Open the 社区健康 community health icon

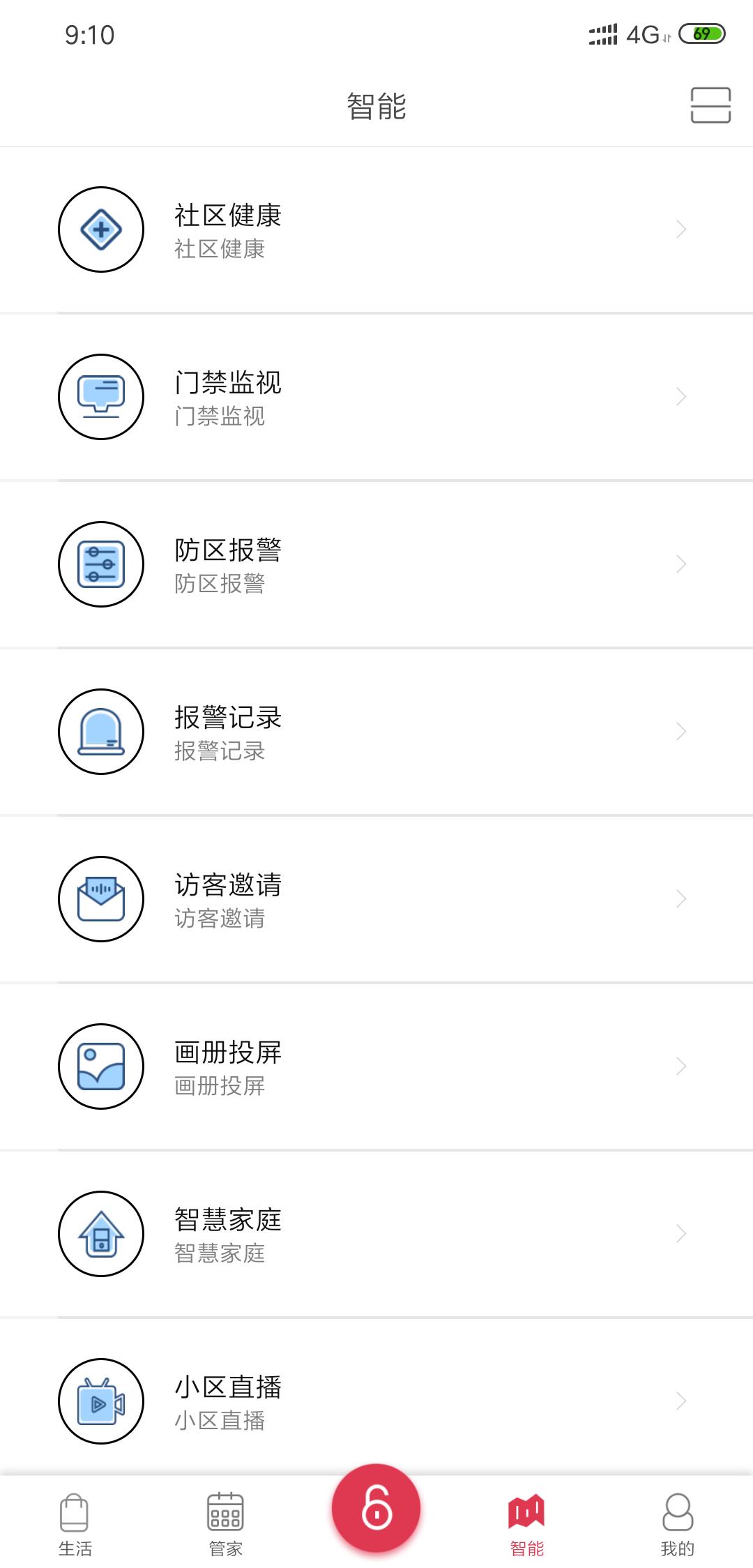(101, 230)
